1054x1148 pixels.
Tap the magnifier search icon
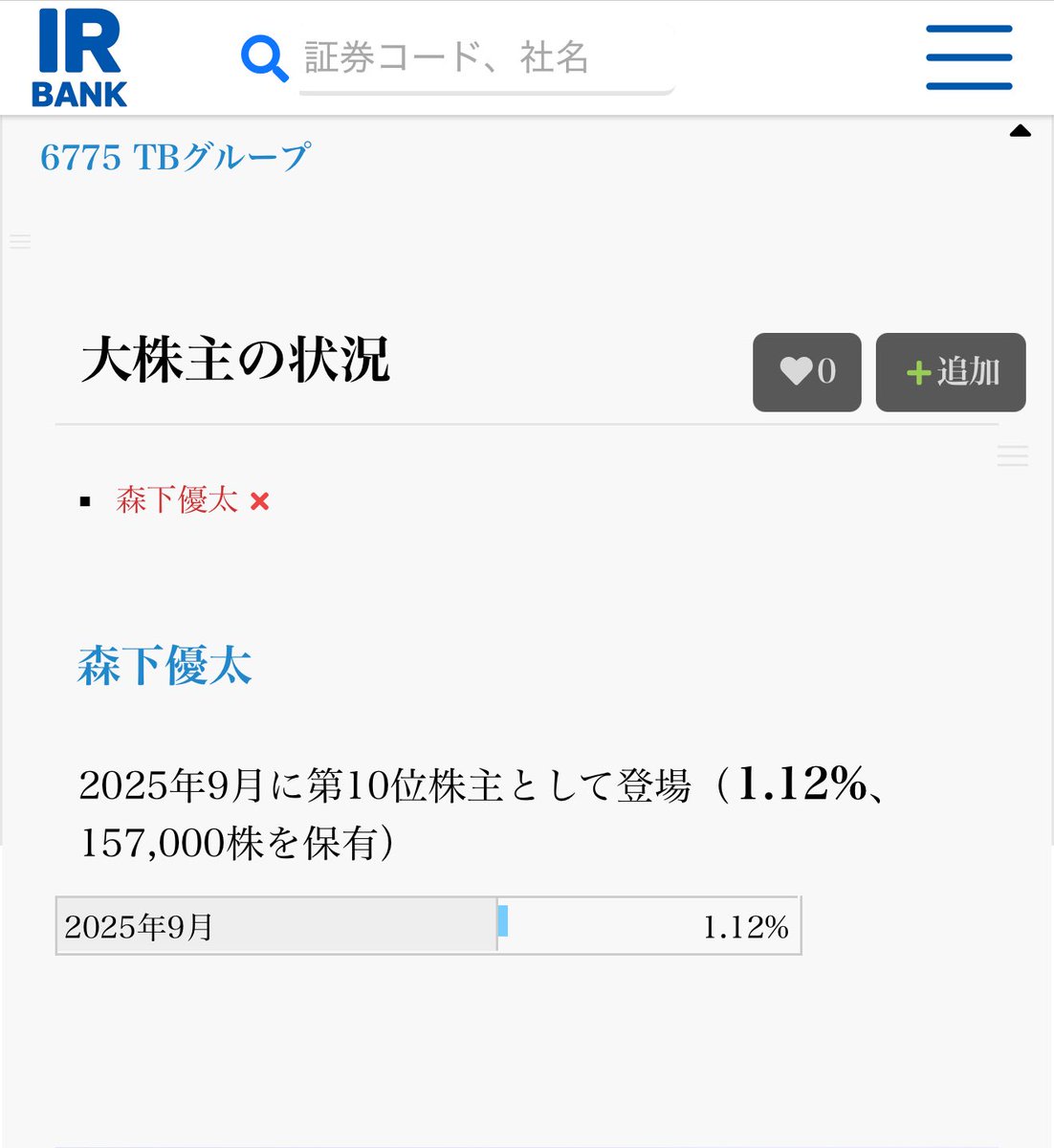tap(264, 58)
